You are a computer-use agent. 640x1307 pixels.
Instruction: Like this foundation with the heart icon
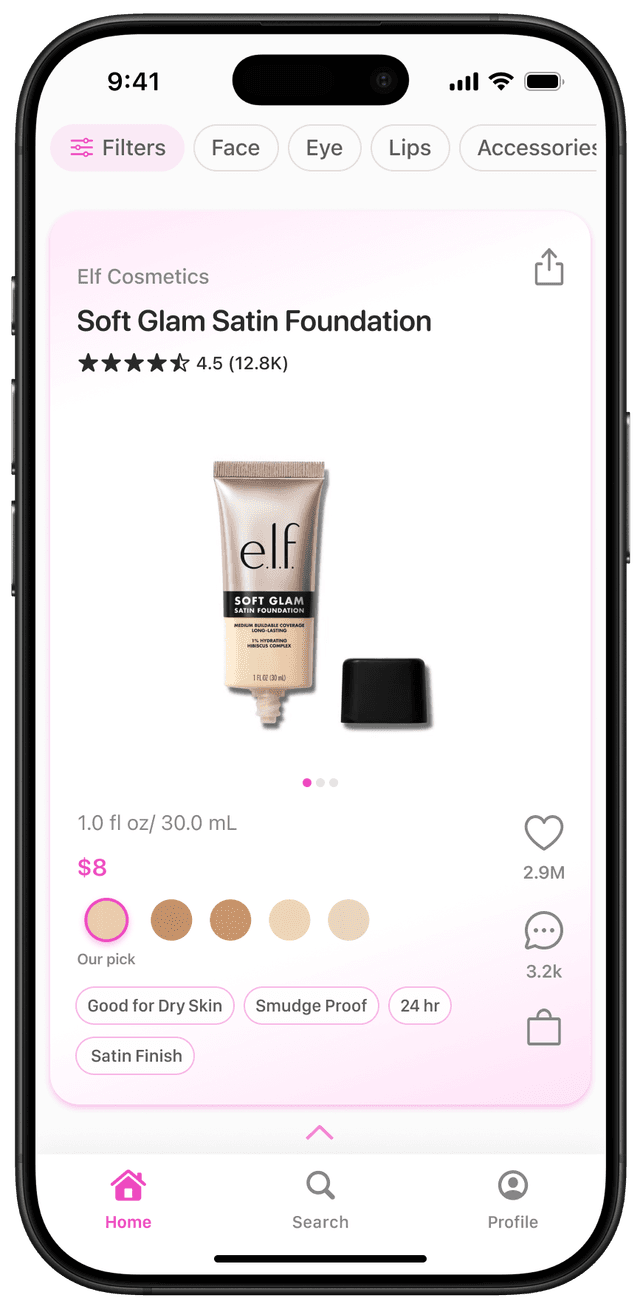pyautogui.click(x=544, y=833)
